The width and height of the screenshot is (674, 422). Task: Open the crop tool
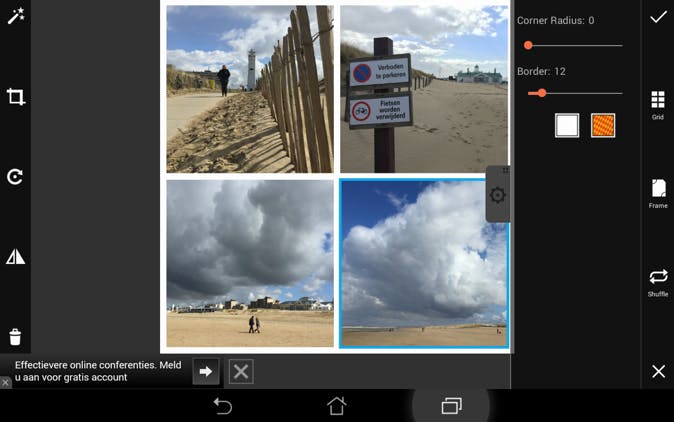point(15,97)
